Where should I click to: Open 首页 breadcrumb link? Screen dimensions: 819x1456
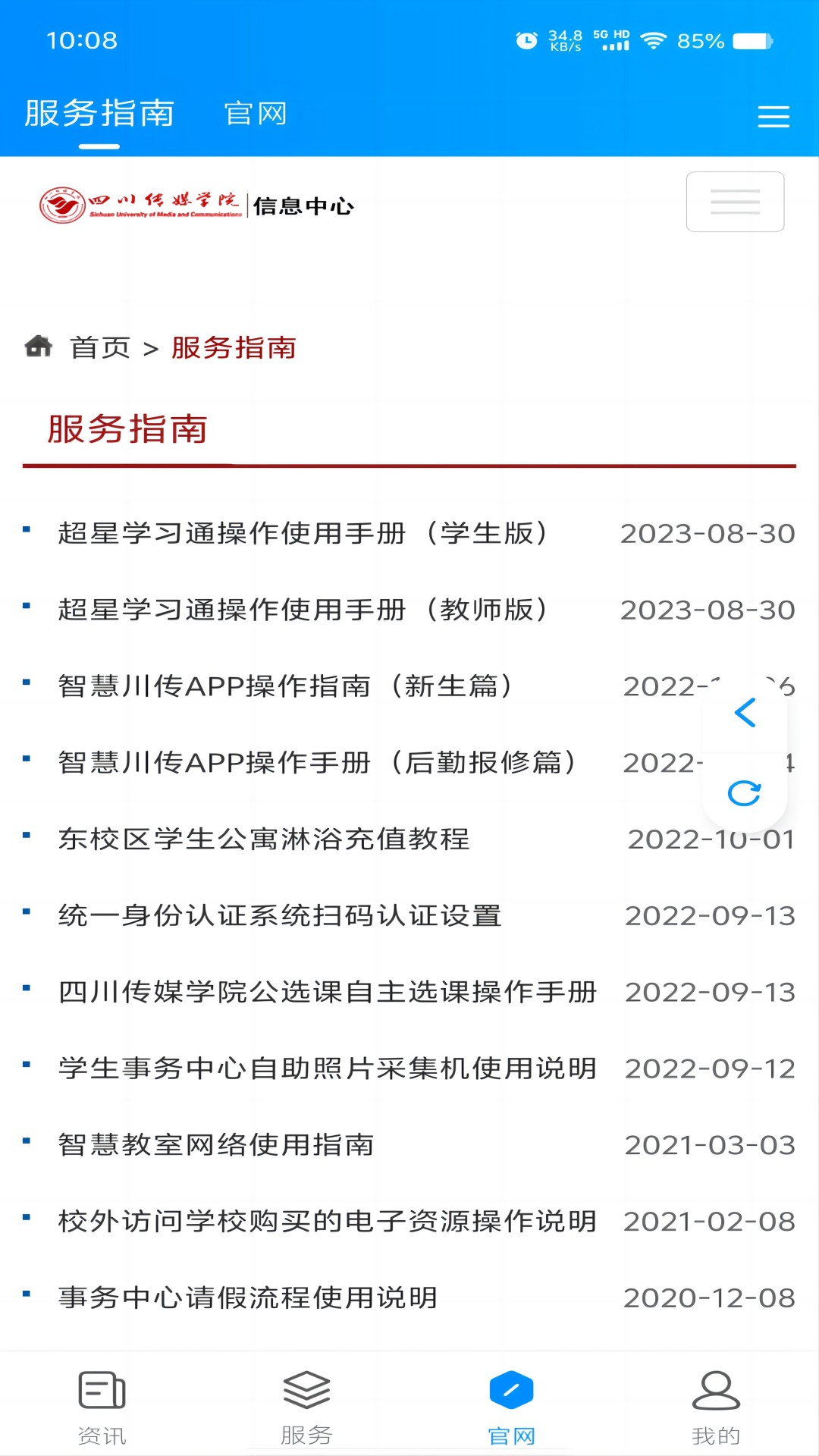99,347
